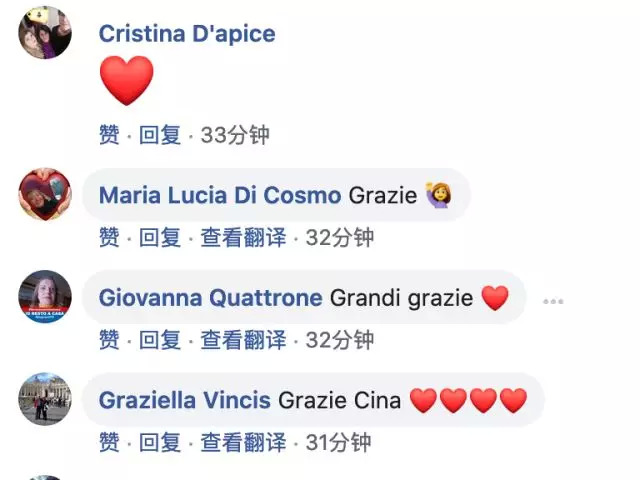Tap Cristina D'apice's avatar photo

(x=45, y=34)
